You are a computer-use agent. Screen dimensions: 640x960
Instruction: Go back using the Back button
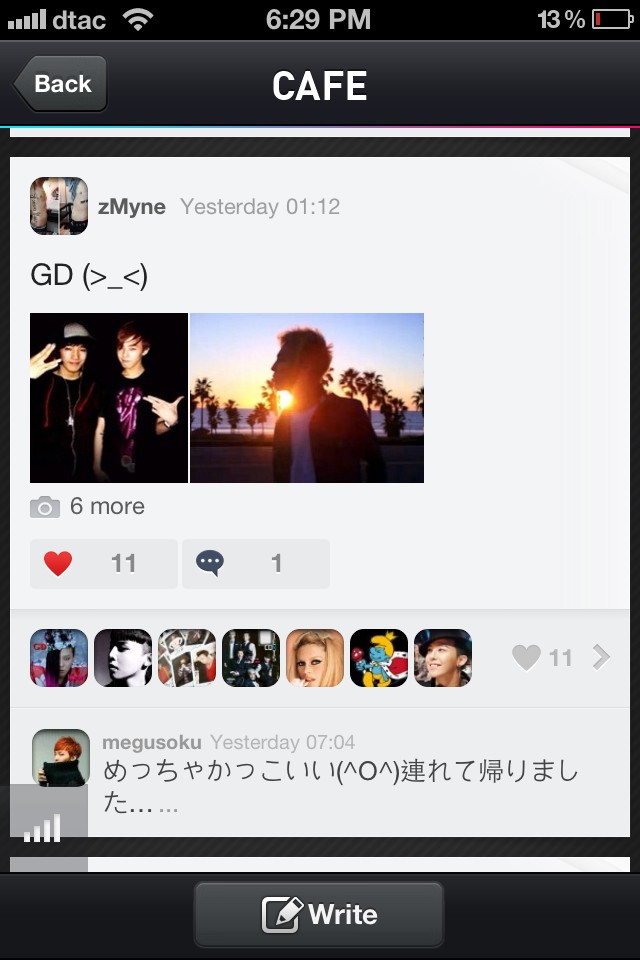click(x=60, y=84)
